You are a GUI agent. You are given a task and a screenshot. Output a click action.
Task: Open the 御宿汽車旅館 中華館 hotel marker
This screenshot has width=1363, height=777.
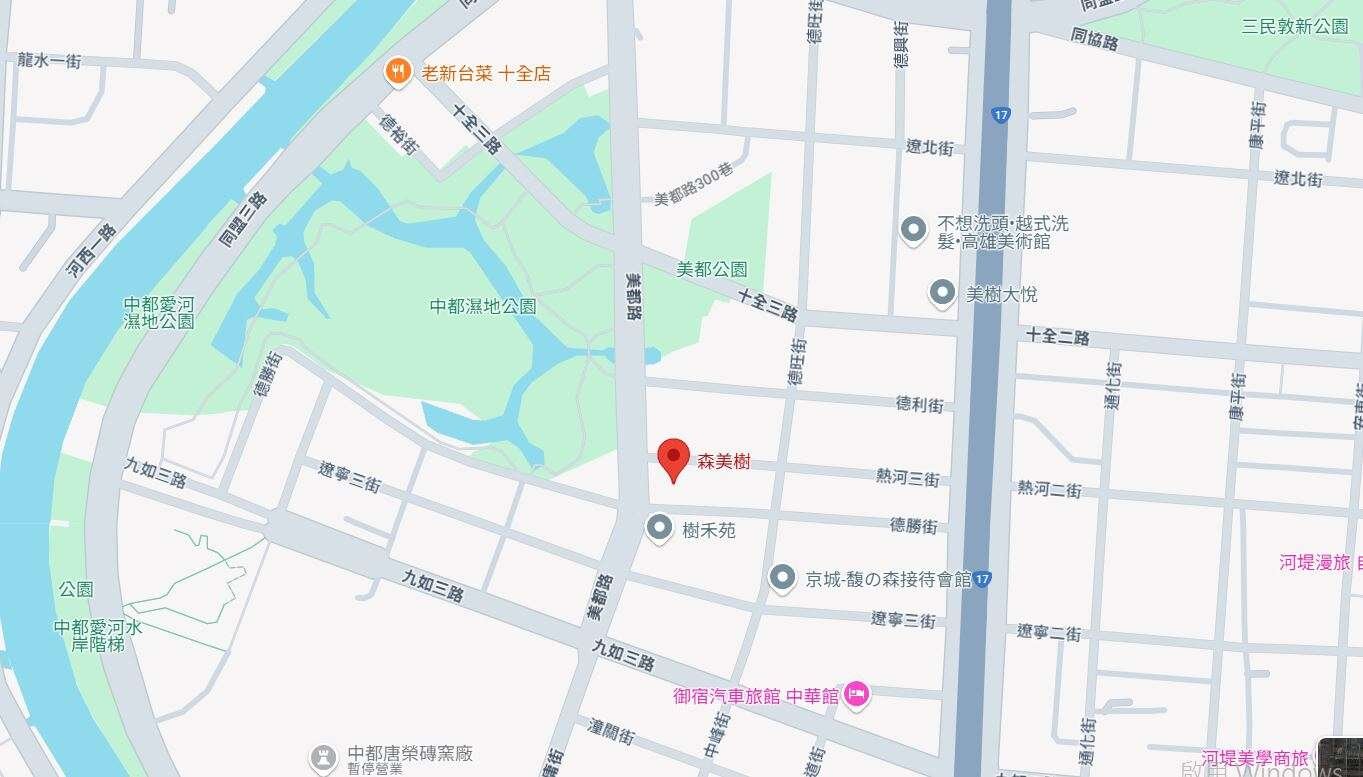coord(856,694)
